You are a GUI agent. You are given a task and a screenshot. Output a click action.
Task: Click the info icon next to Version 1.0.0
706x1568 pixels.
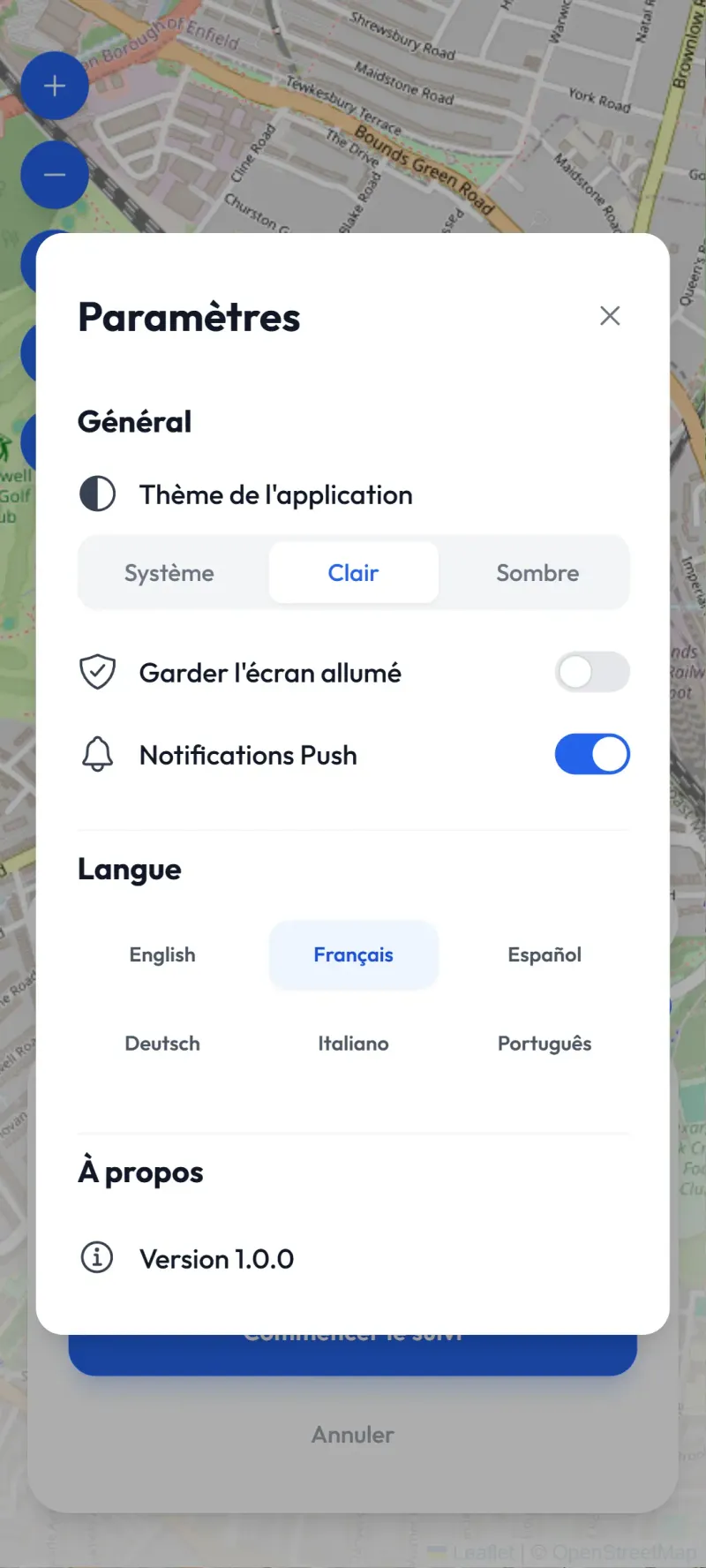pos(97,1257)
